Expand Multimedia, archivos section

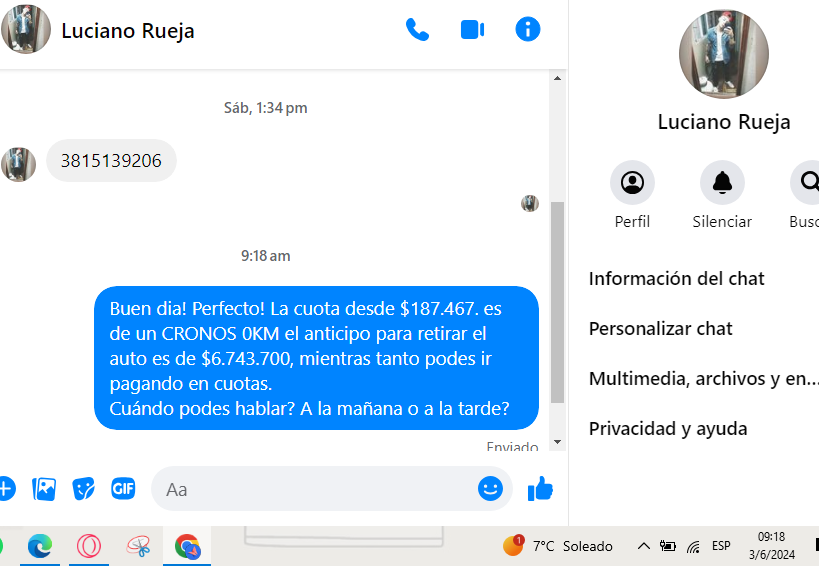(x=704, y=379)
